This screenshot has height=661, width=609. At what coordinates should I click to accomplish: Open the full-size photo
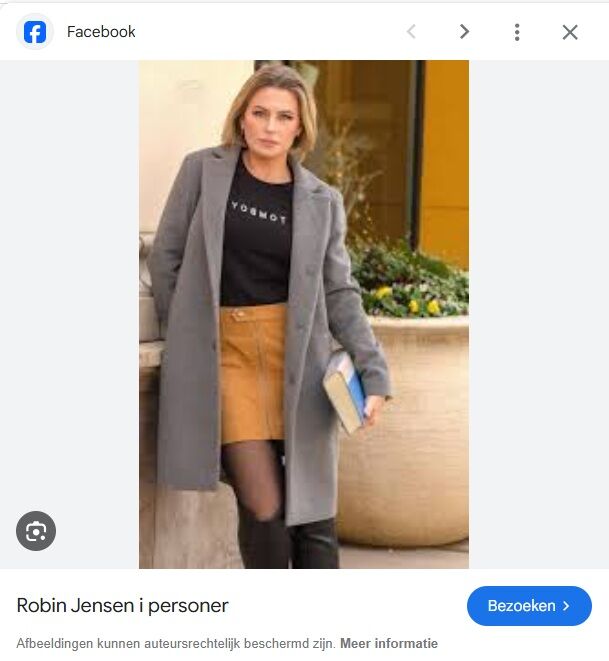click(x=303, y=314)
